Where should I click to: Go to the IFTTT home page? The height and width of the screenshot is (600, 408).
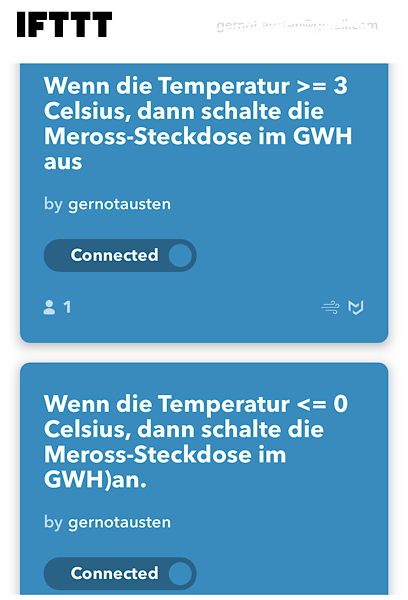(64, 24)
